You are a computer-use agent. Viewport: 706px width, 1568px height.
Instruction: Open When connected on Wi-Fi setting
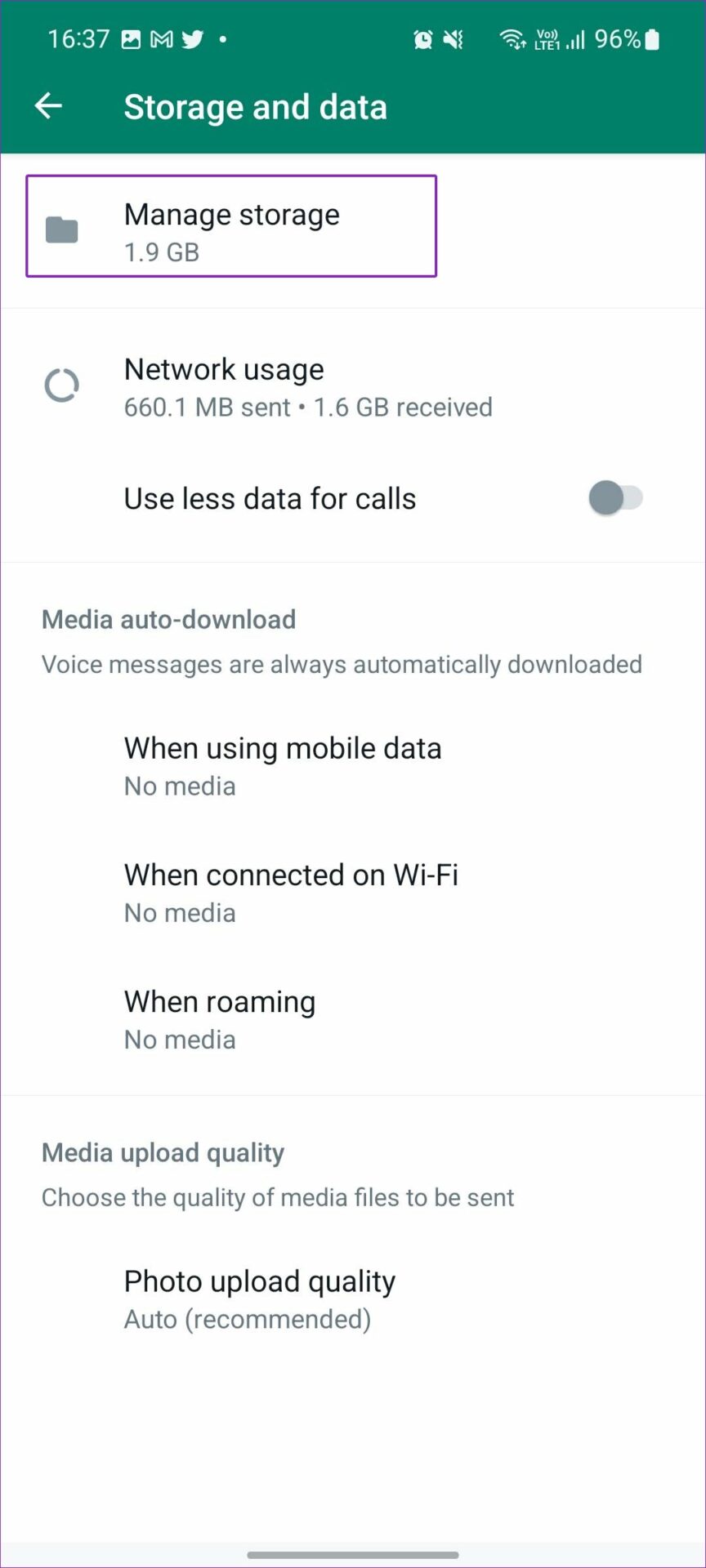tap(353, 893)
